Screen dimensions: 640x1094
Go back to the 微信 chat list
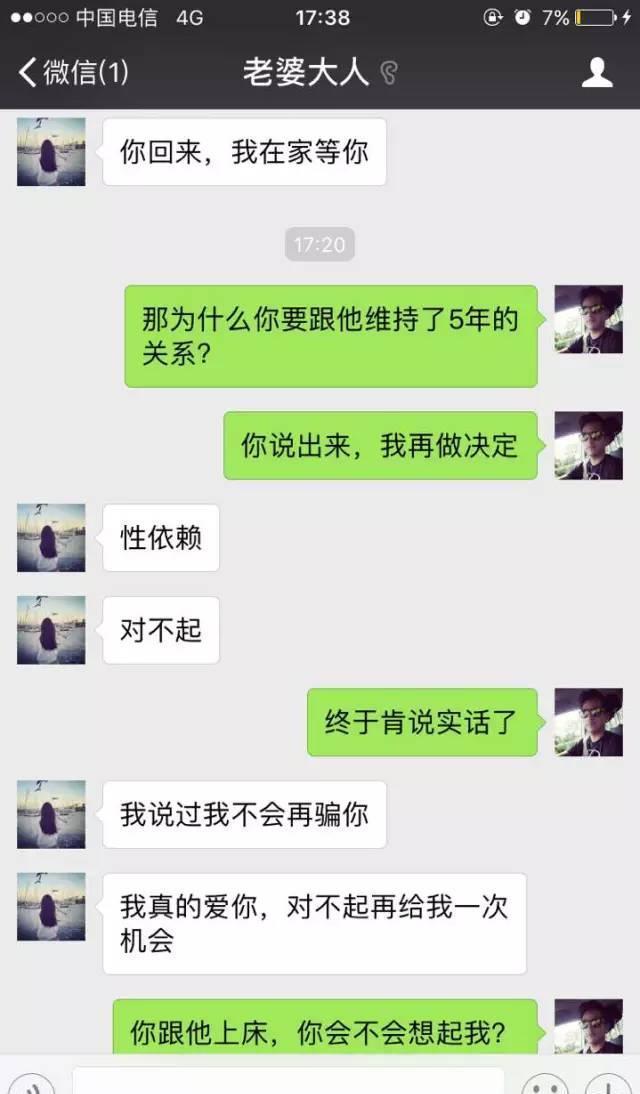click(x=73, y=72)
